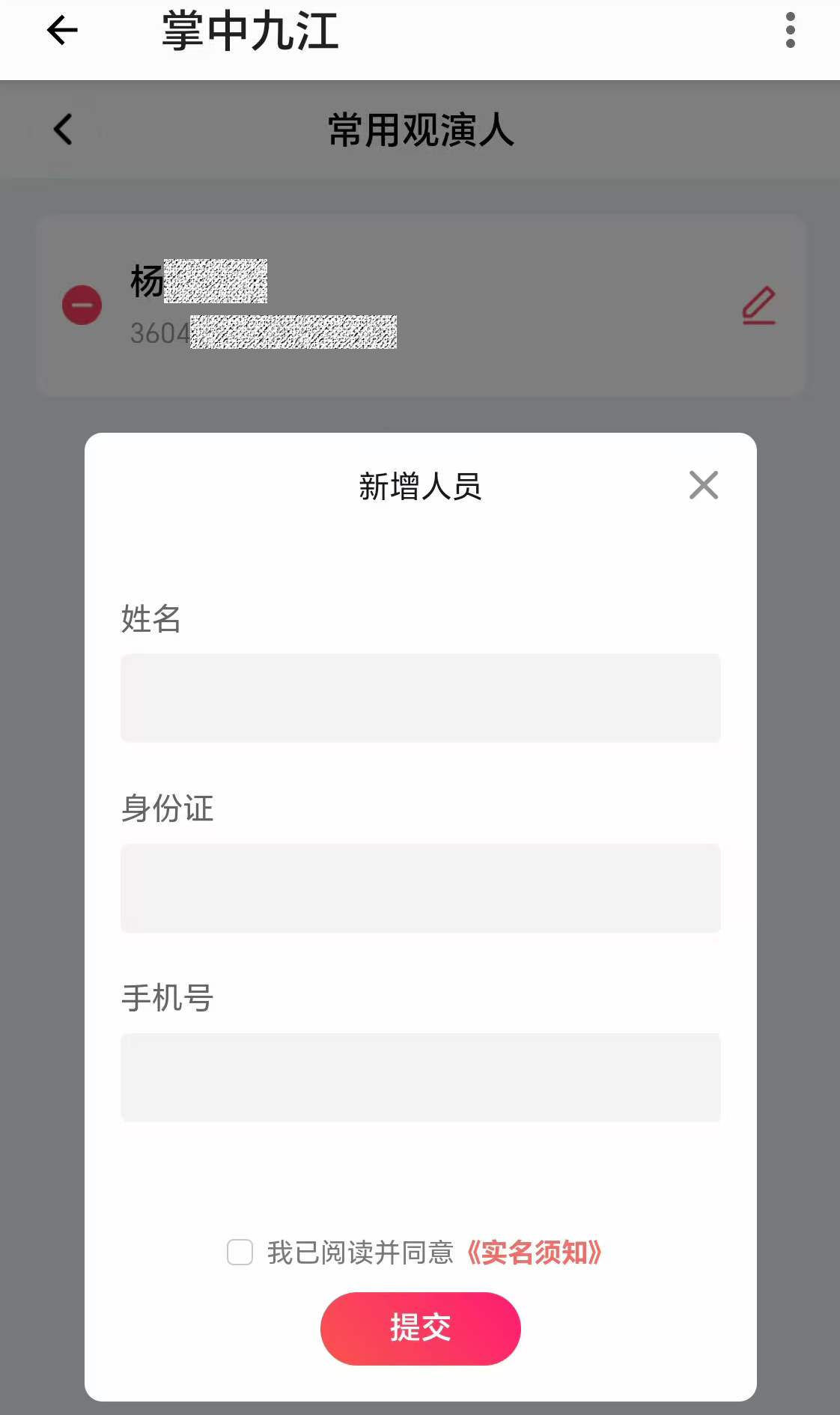
Task: Tap the 姓名 input field
Action: tap(421, 698)
